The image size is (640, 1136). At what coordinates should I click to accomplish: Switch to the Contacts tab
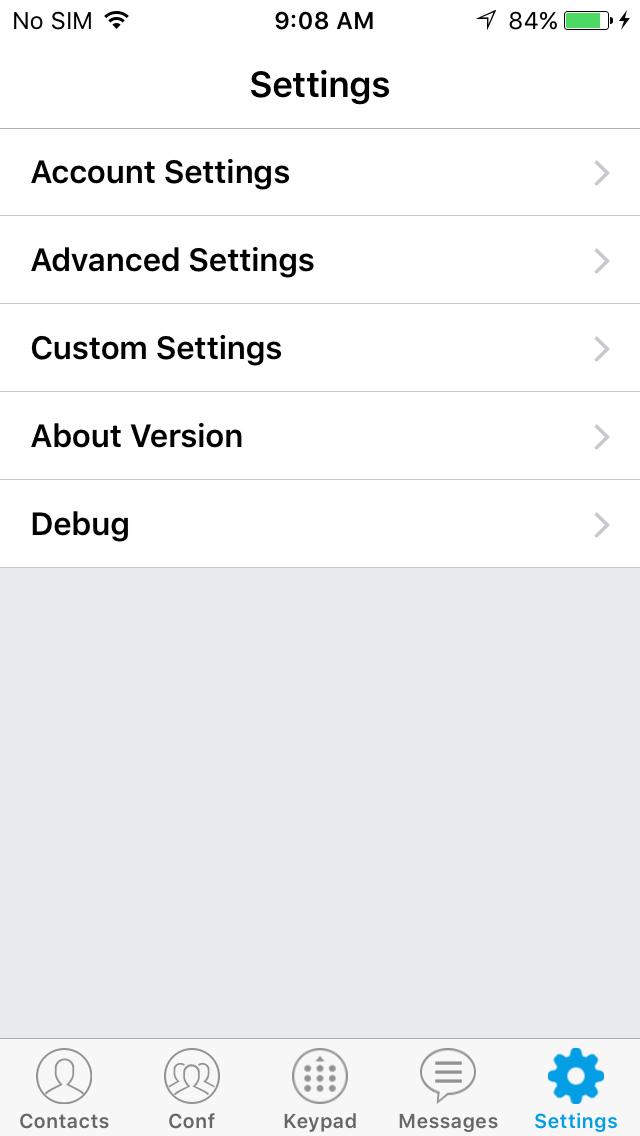[x=64, y=1088]
